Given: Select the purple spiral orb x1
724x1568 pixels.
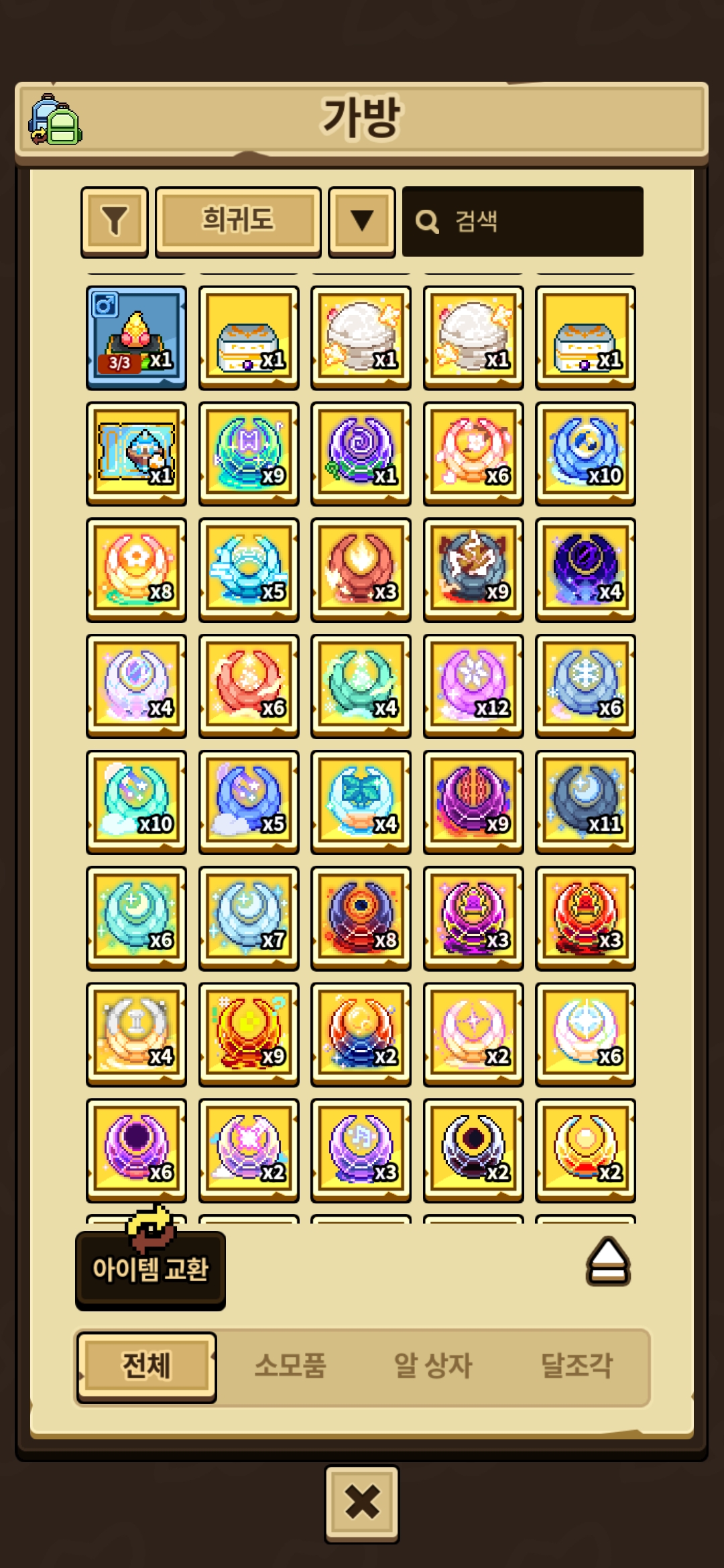Looking at the screenshot, I should pyautogui.click(x=361, y=454).
